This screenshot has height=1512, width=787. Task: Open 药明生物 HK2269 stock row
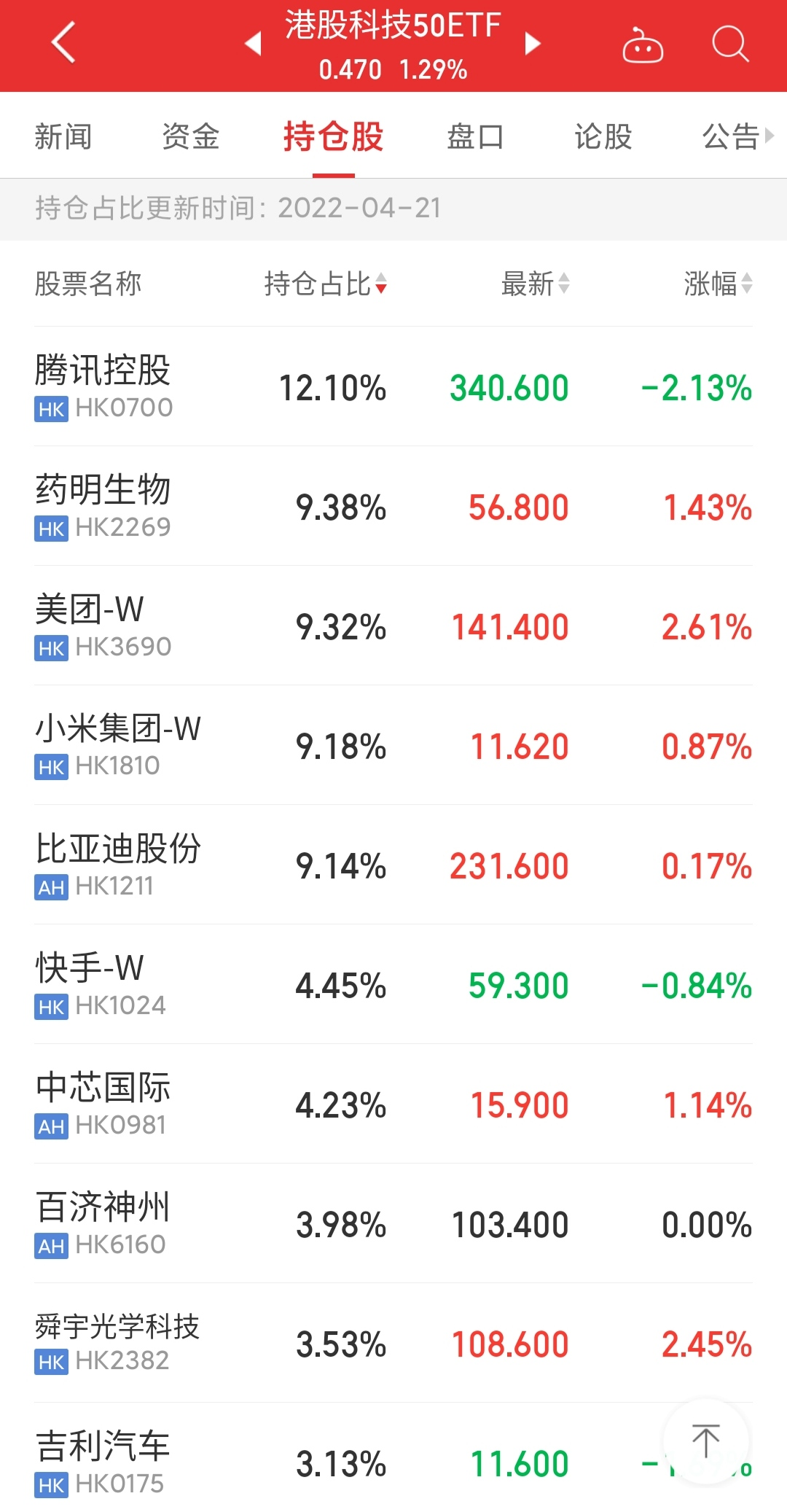(x=393, y=506)
